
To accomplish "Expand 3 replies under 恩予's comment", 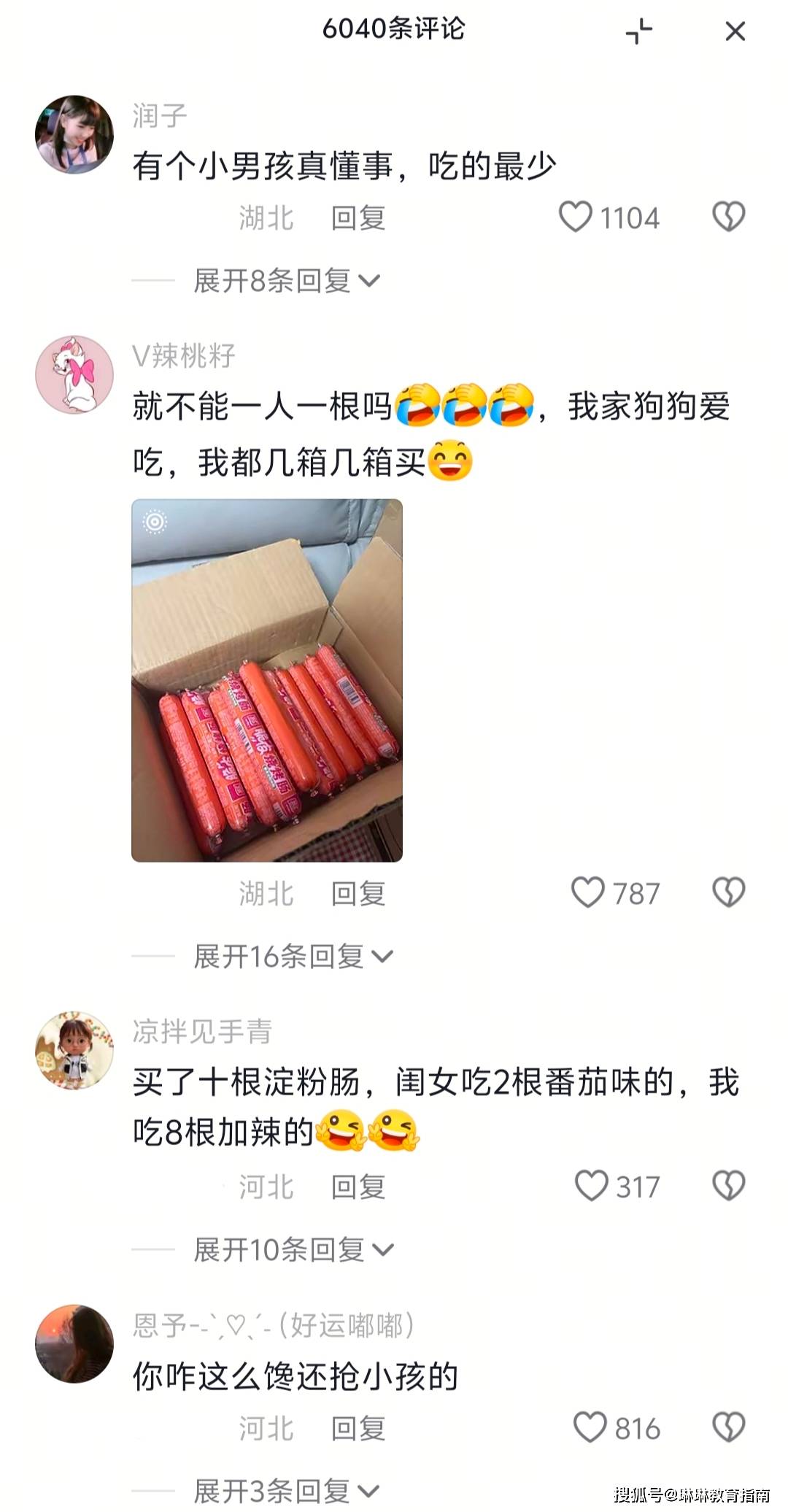I will point(286,1490).
